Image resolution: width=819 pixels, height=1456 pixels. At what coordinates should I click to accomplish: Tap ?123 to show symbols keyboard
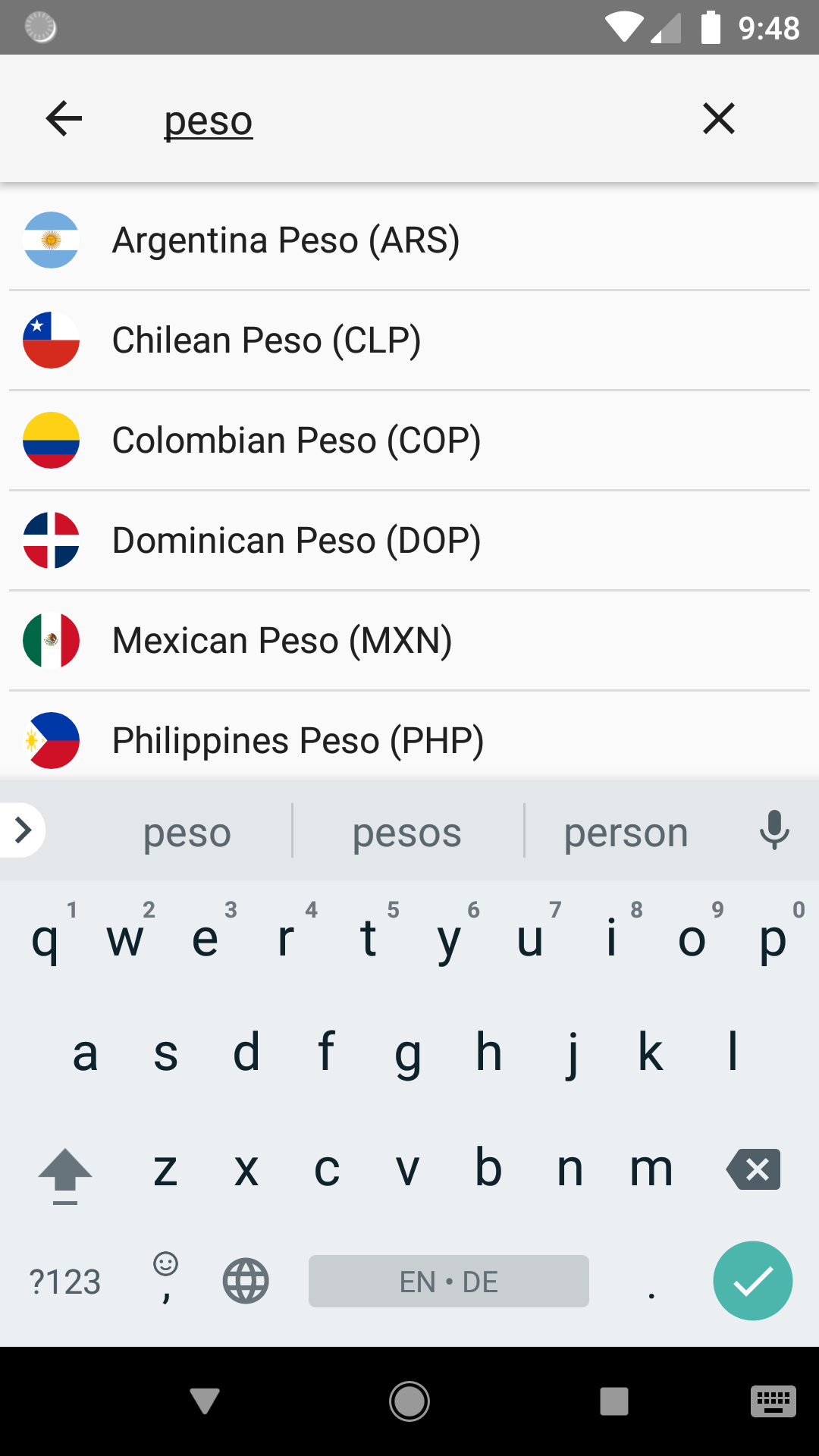click(65, 1281)
